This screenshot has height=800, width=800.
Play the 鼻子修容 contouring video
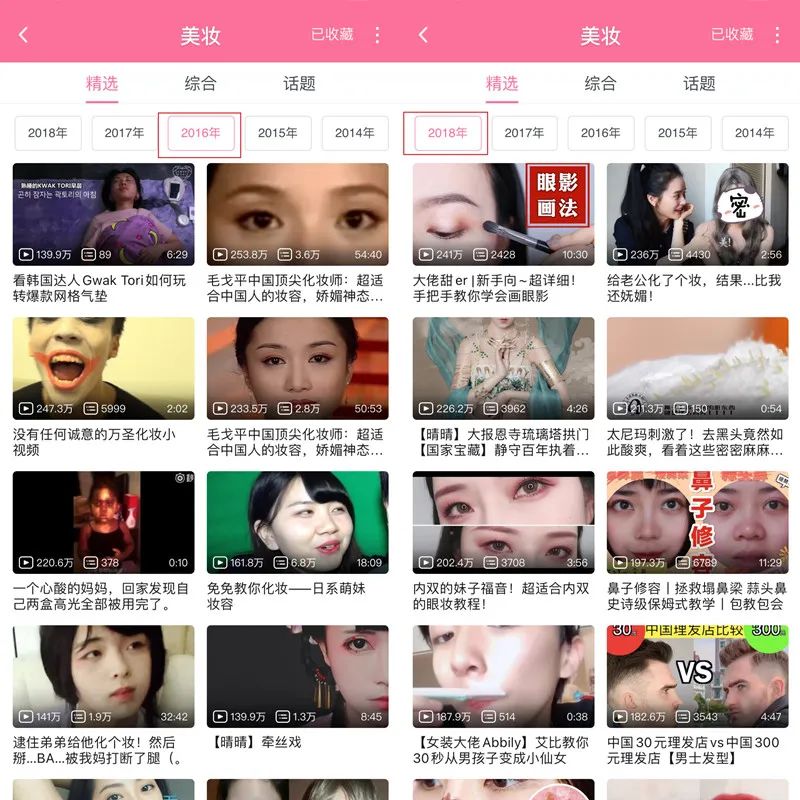697,521
